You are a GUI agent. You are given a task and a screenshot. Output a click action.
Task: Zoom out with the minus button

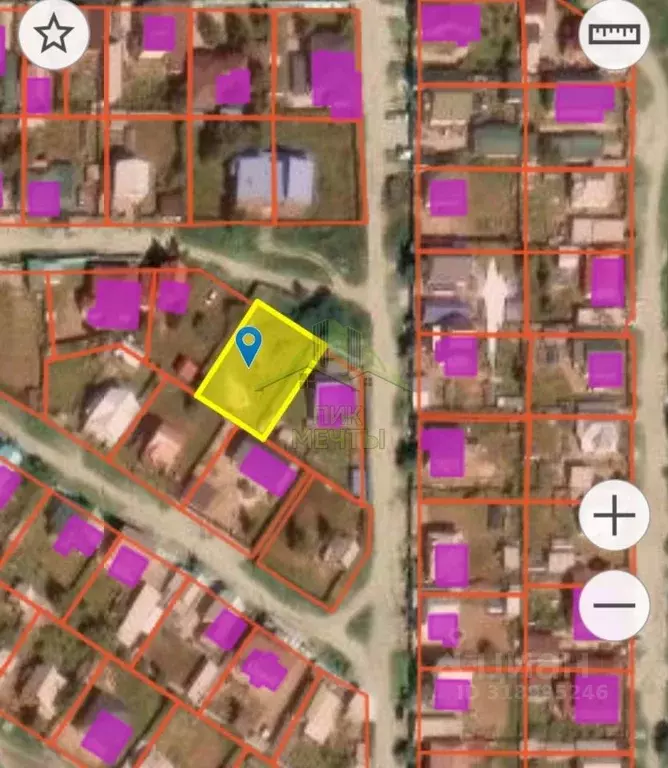point(613,605)
